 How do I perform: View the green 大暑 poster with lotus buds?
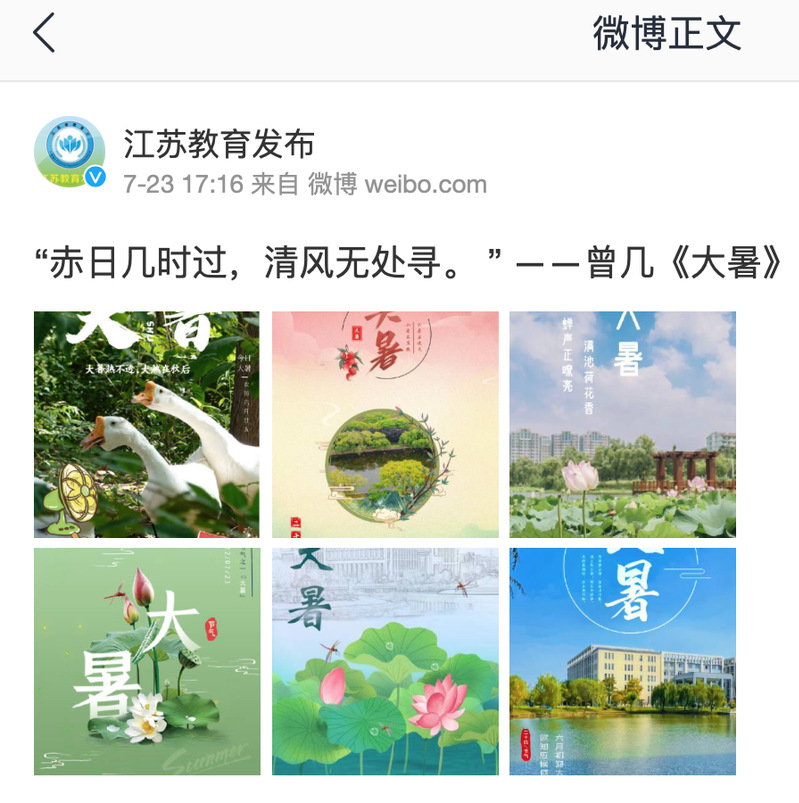[x=147, y=661]
